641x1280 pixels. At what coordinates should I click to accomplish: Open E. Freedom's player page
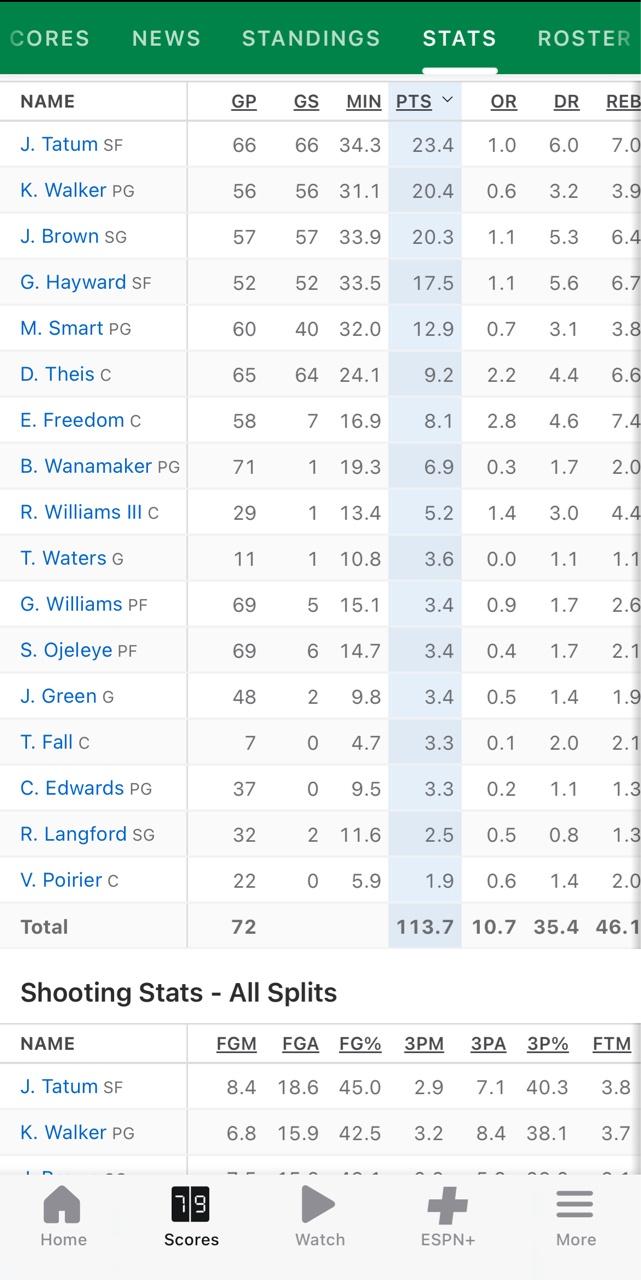tap(72, 420)
